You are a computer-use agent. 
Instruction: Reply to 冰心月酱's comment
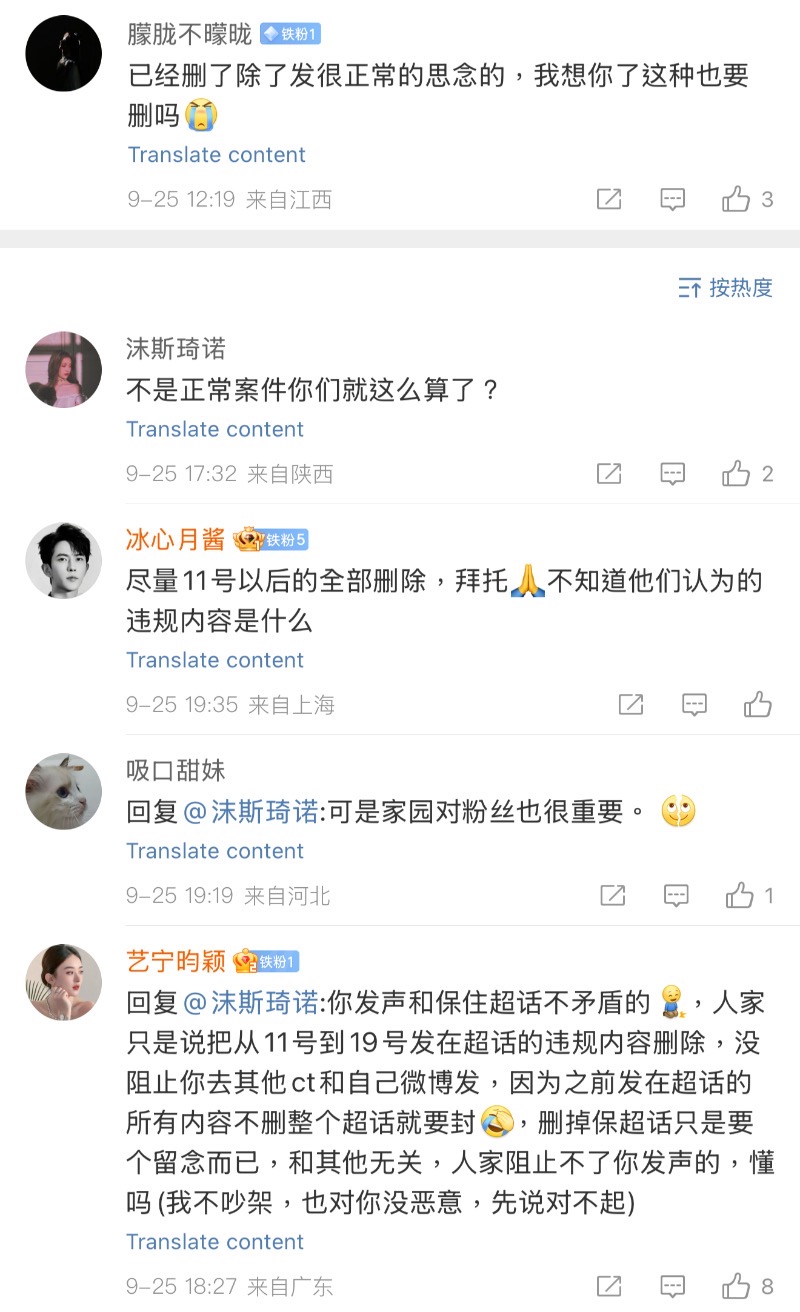pos(694,704)
